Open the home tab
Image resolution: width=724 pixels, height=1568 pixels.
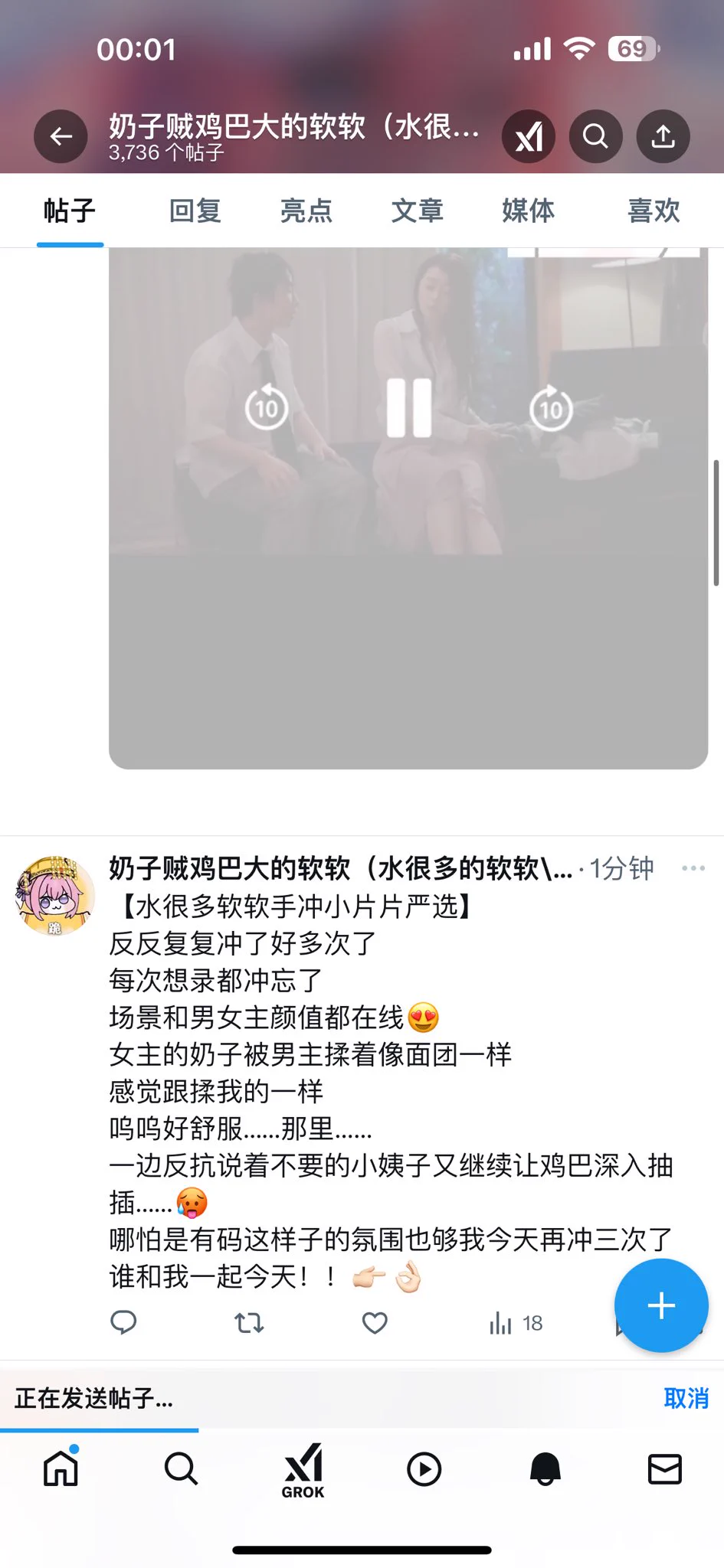[61, 1468]
